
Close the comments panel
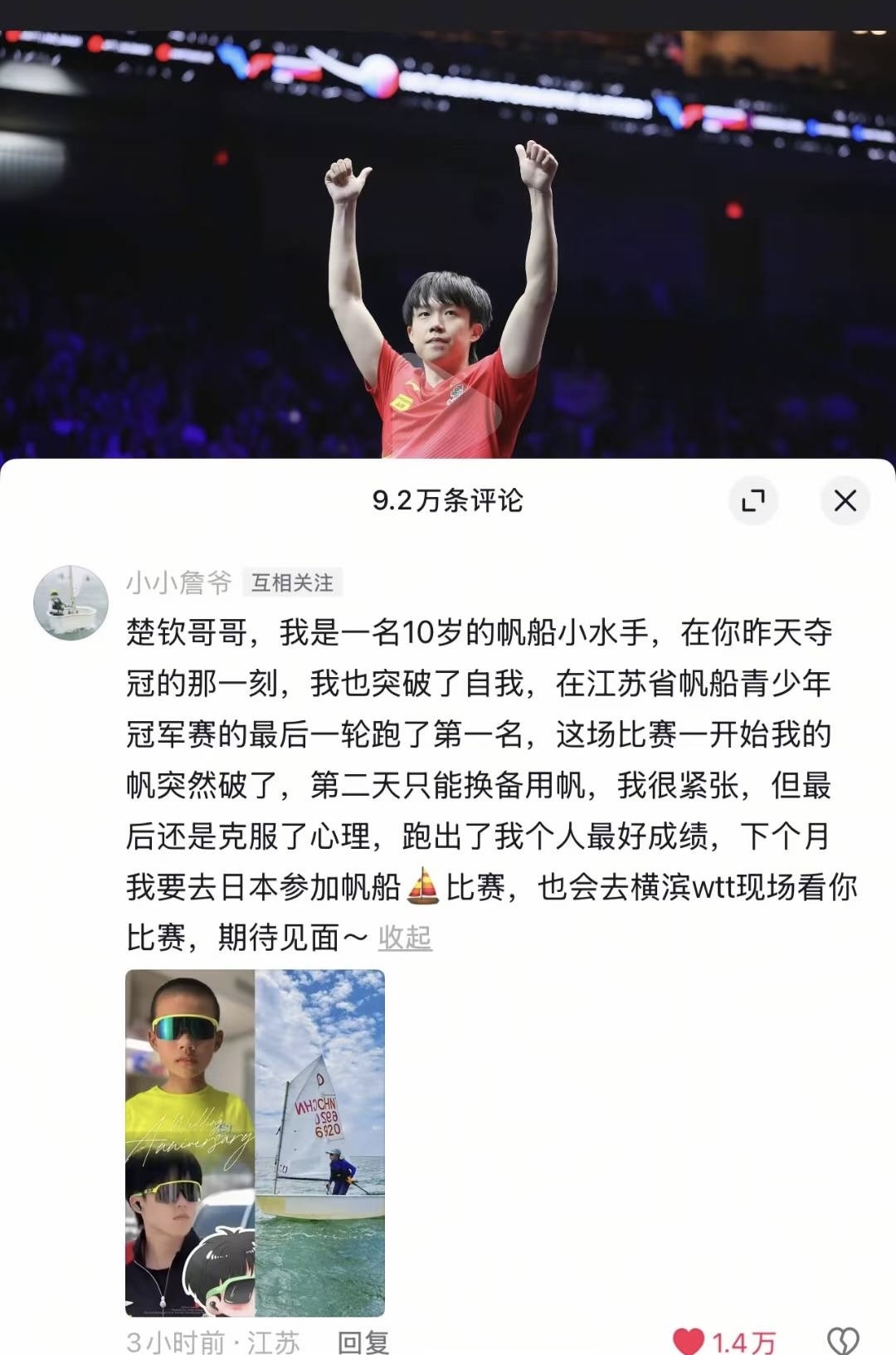(x=845, y=500)
